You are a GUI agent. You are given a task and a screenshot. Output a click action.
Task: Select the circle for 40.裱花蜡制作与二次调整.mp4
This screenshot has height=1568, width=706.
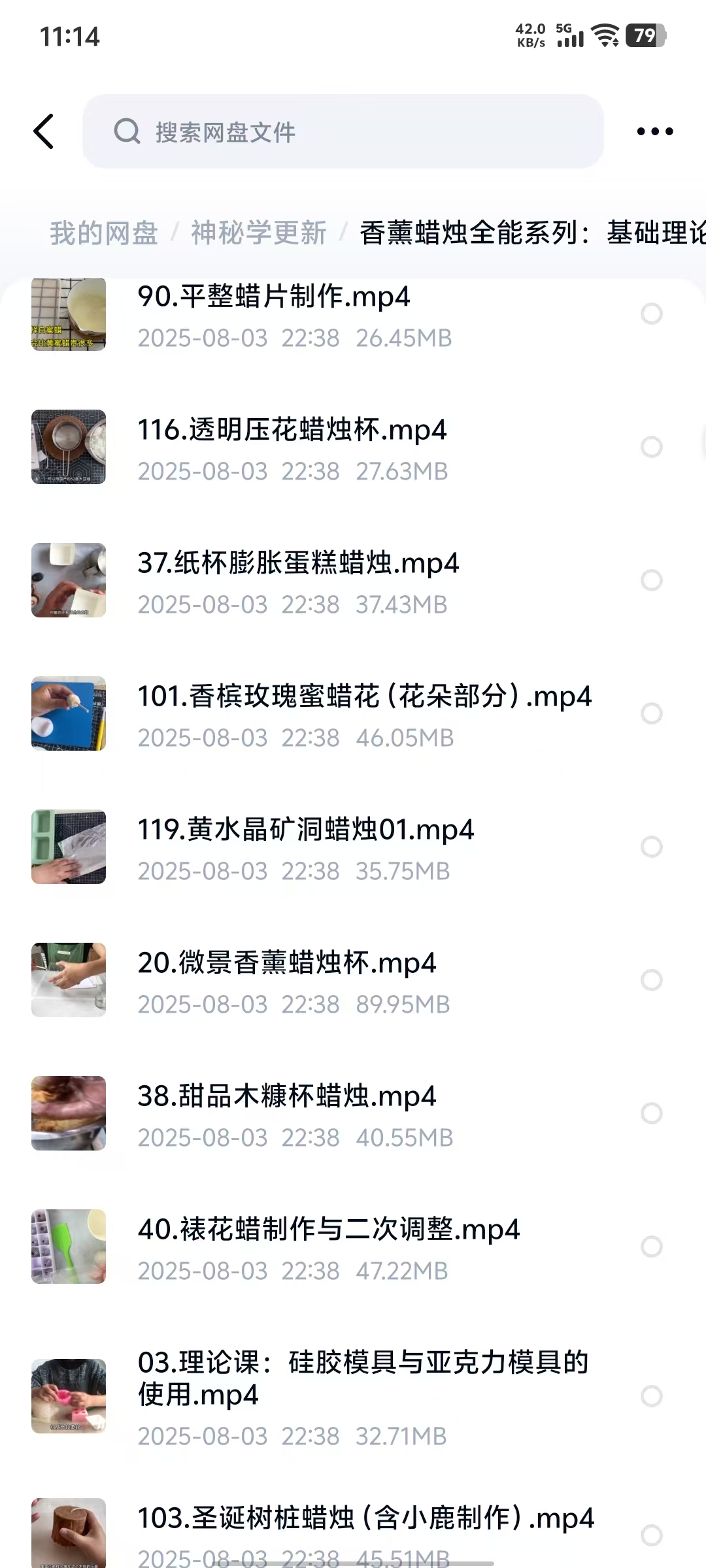pyautogui.click(x=651, y=1247)
